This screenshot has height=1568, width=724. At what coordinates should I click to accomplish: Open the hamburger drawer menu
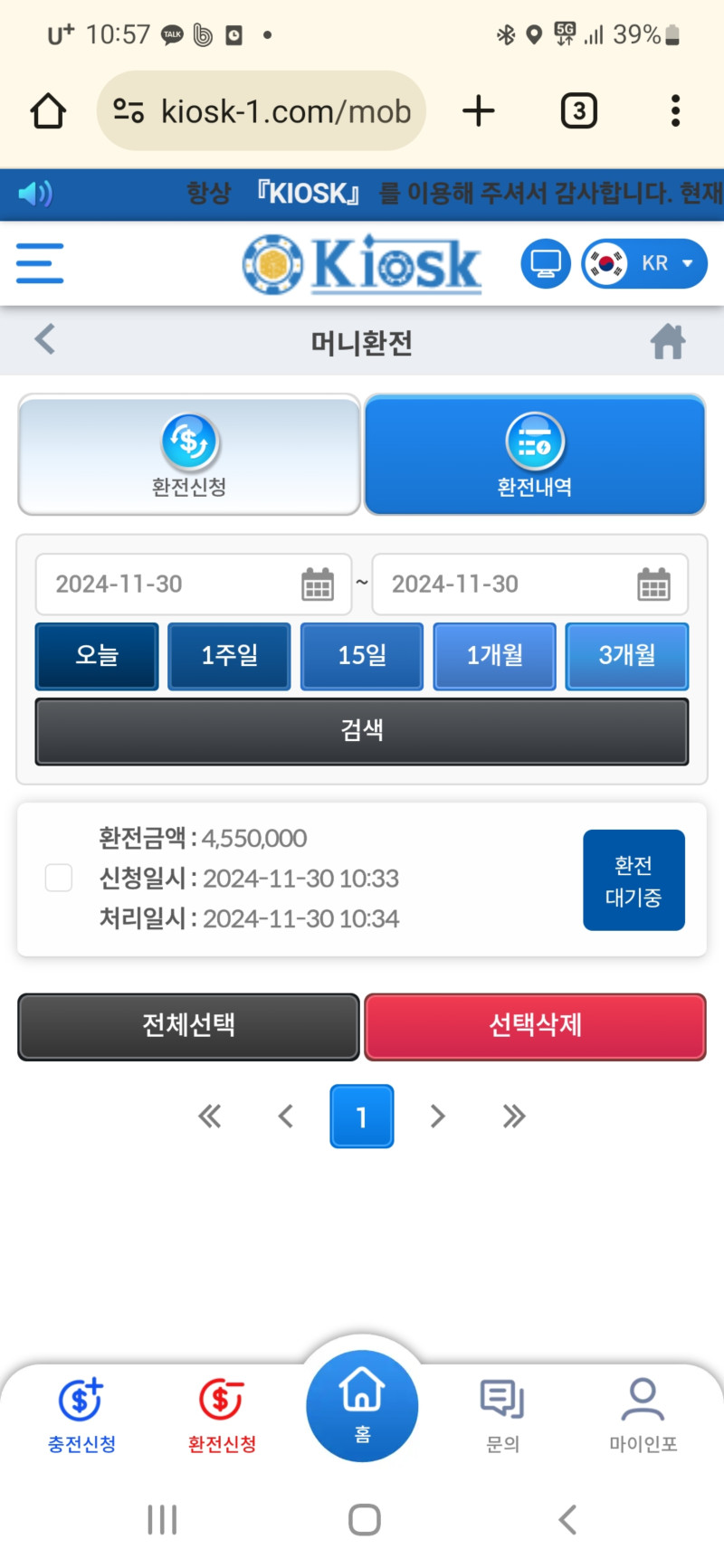click(40, 263)
